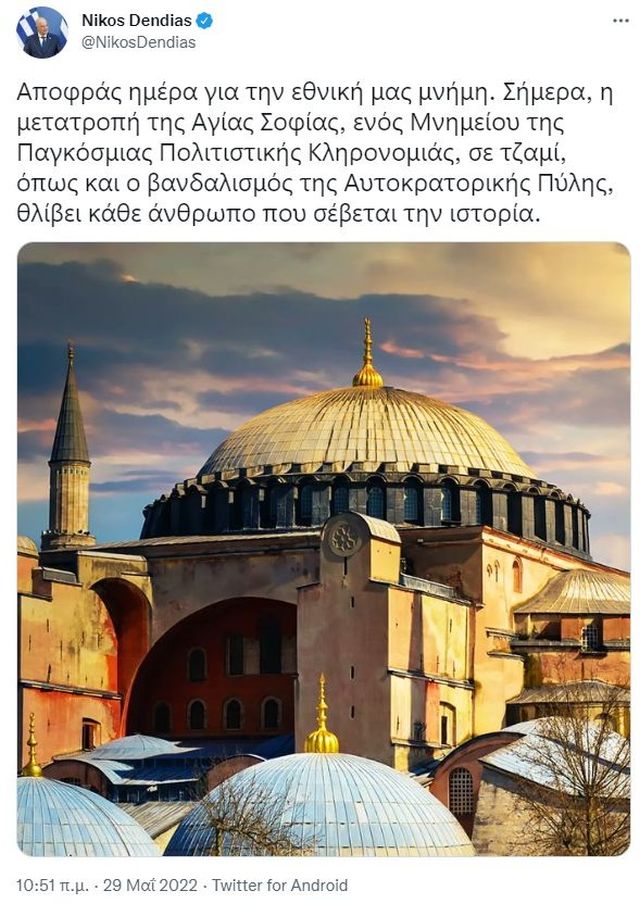
Task: Open the Hagia Sophia photo in the tweet
Action: (323, 548)
